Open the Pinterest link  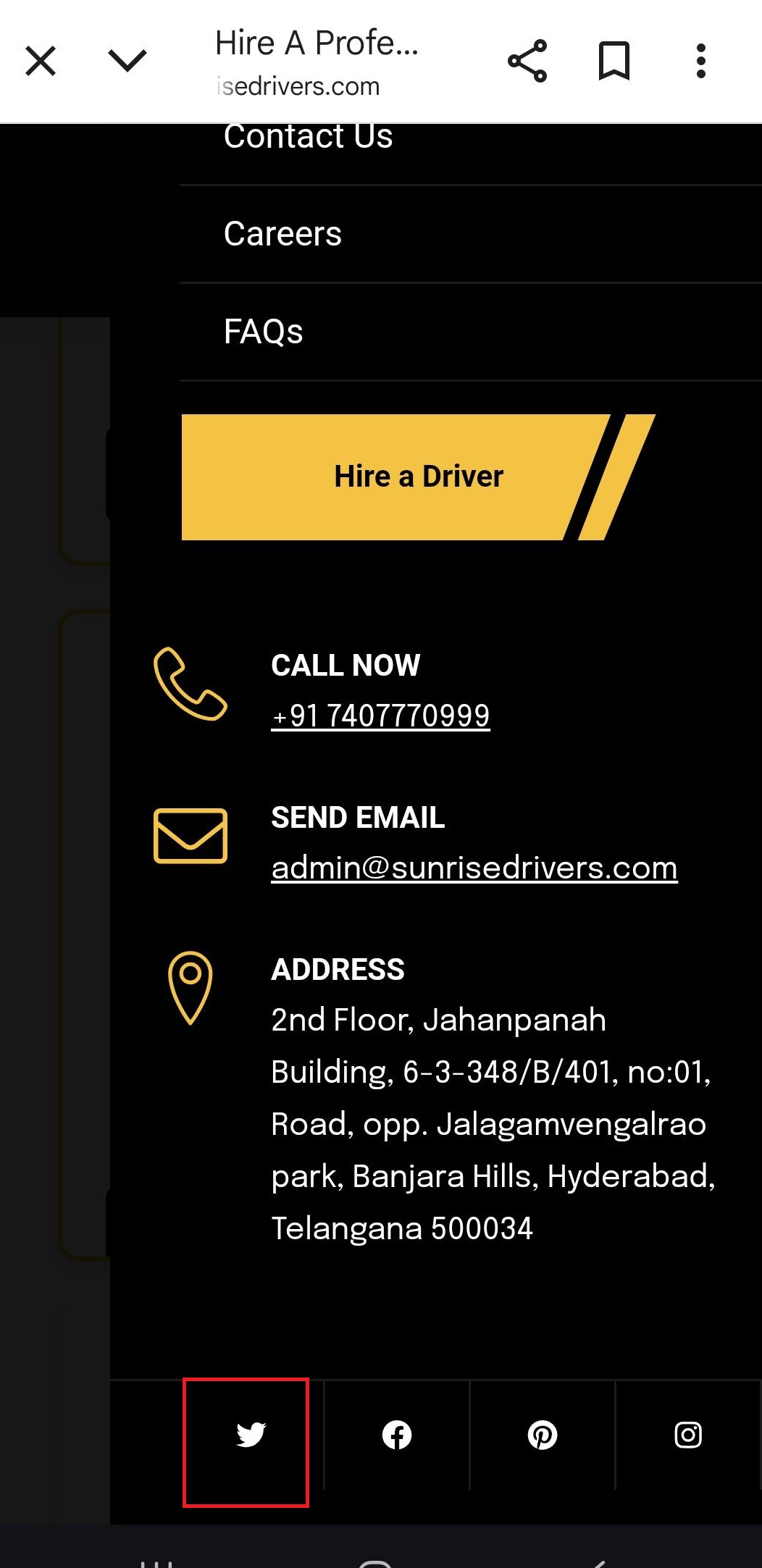(x=543, y=1435)
